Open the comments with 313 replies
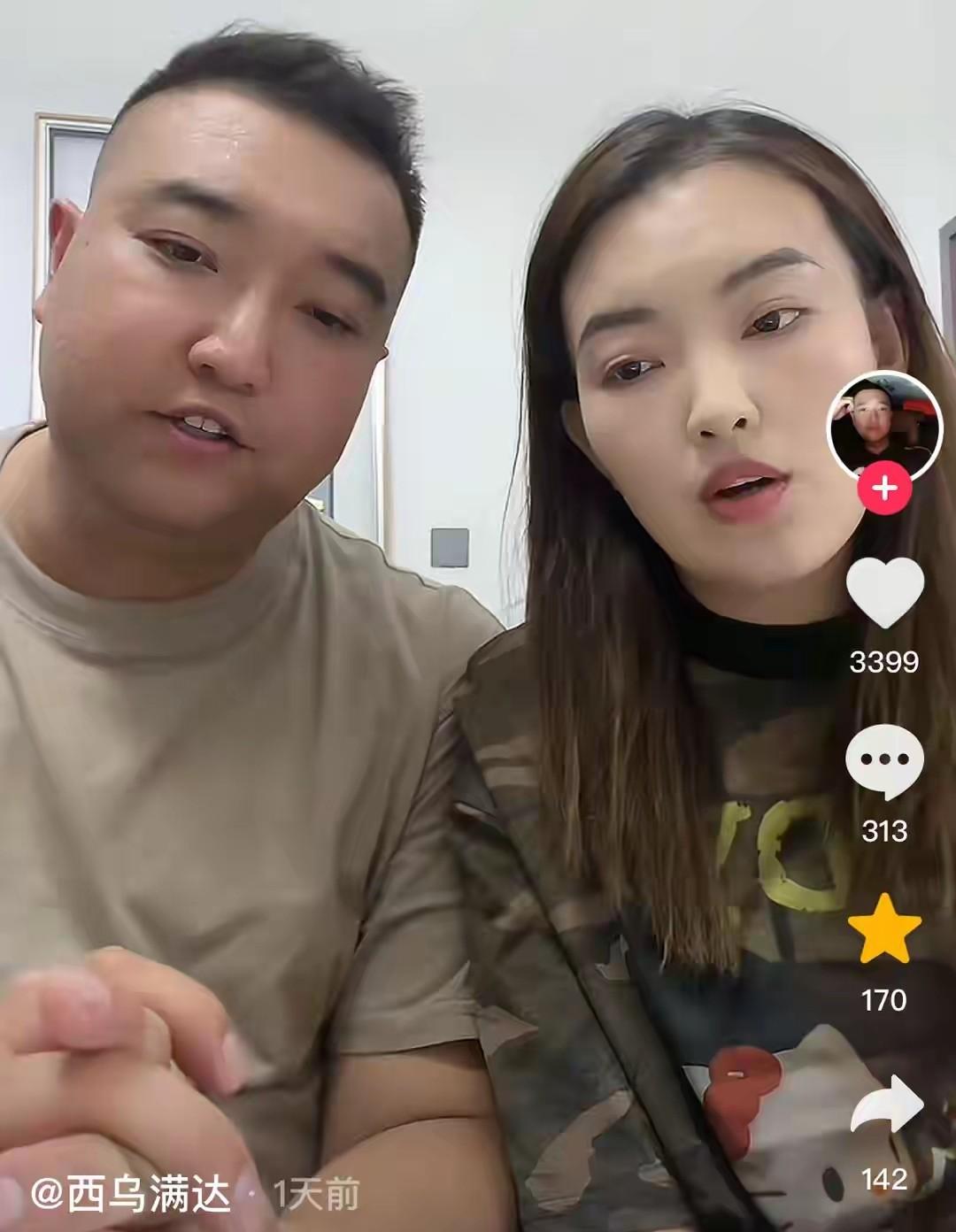 [x=884, y=761]
